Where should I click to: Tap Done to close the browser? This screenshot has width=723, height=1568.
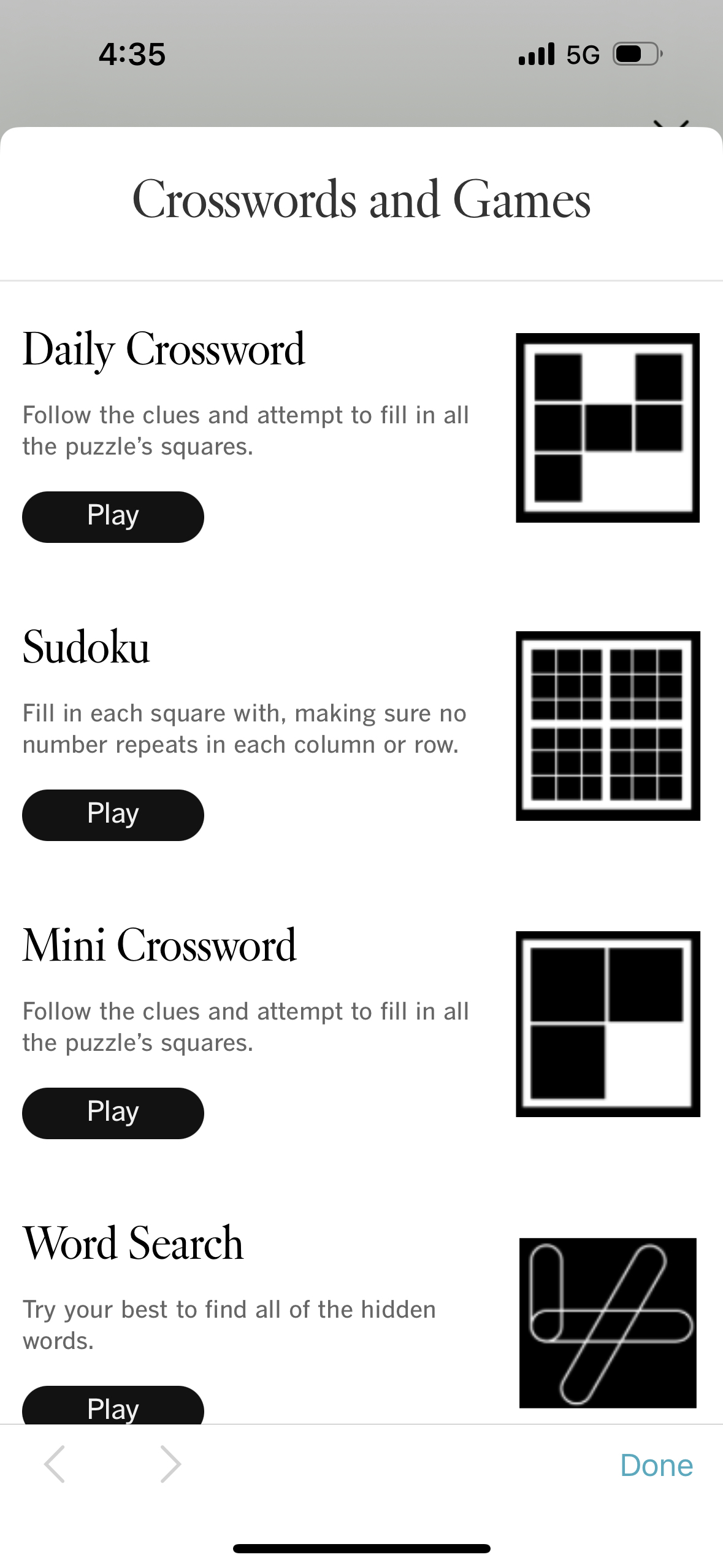pos(656,1465)
